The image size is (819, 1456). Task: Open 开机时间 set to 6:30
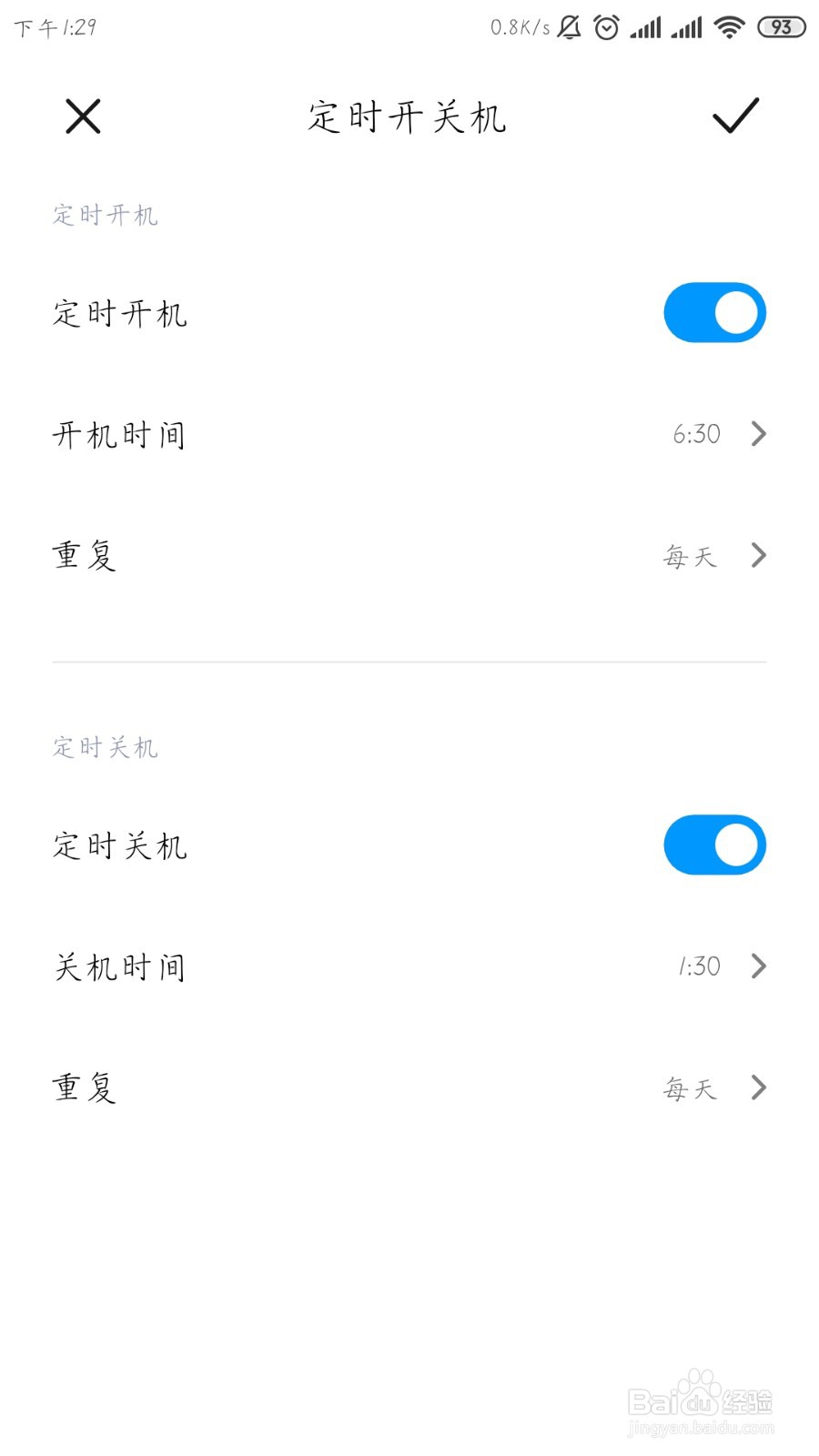click(409, 435)
